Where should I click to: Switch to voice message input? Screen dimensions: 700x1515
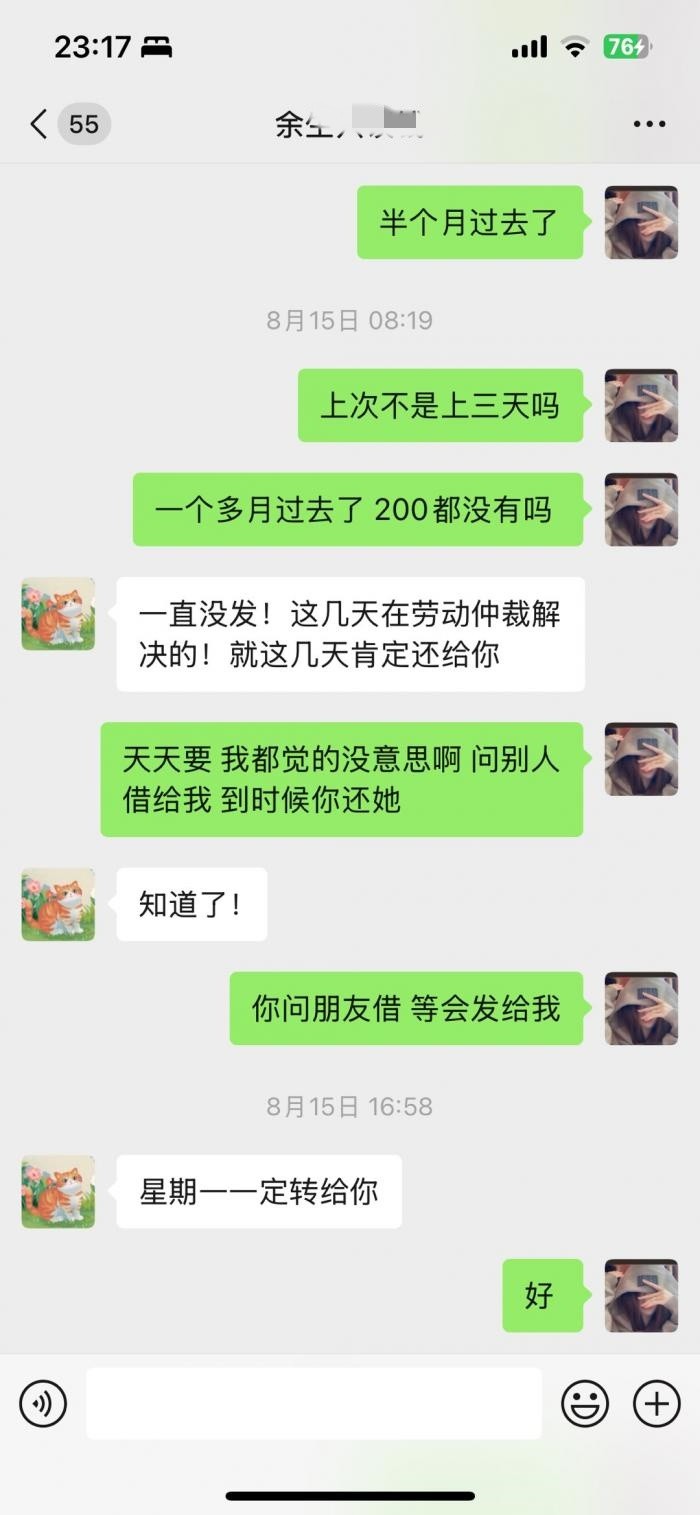click(43, 1403)
